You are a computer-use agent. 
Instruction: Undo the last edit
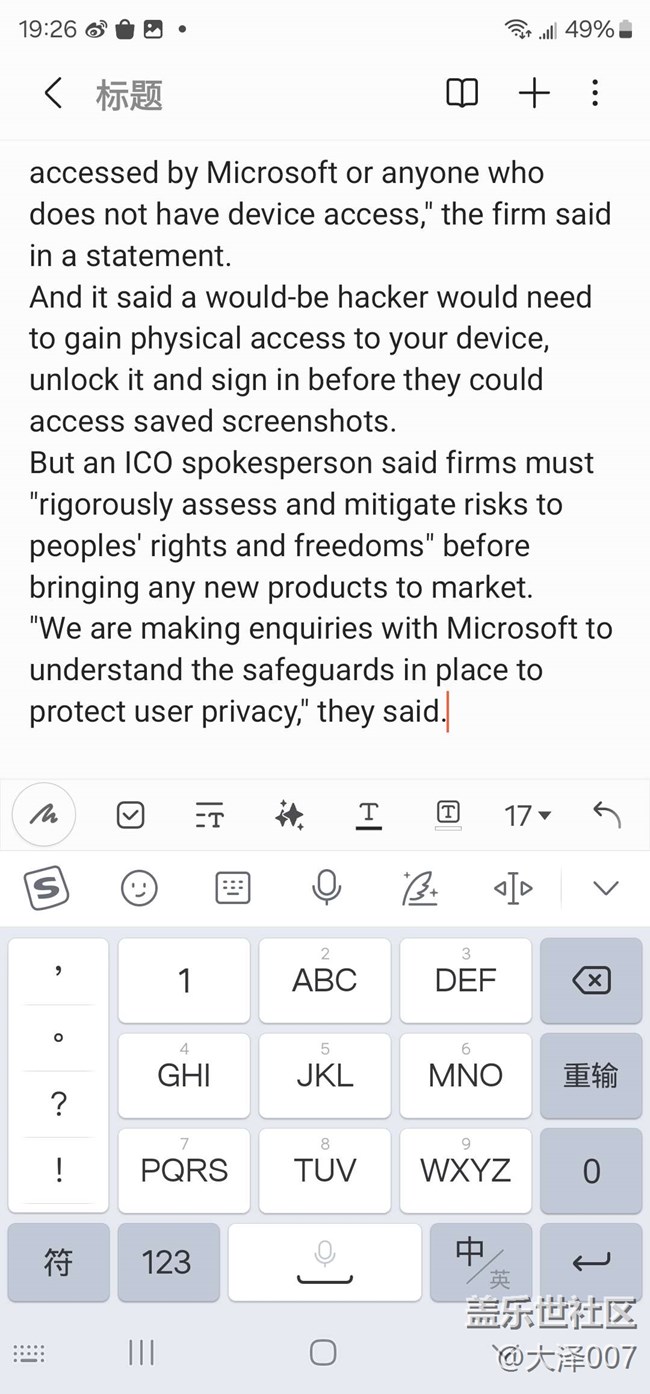click(x=607, y=815)
